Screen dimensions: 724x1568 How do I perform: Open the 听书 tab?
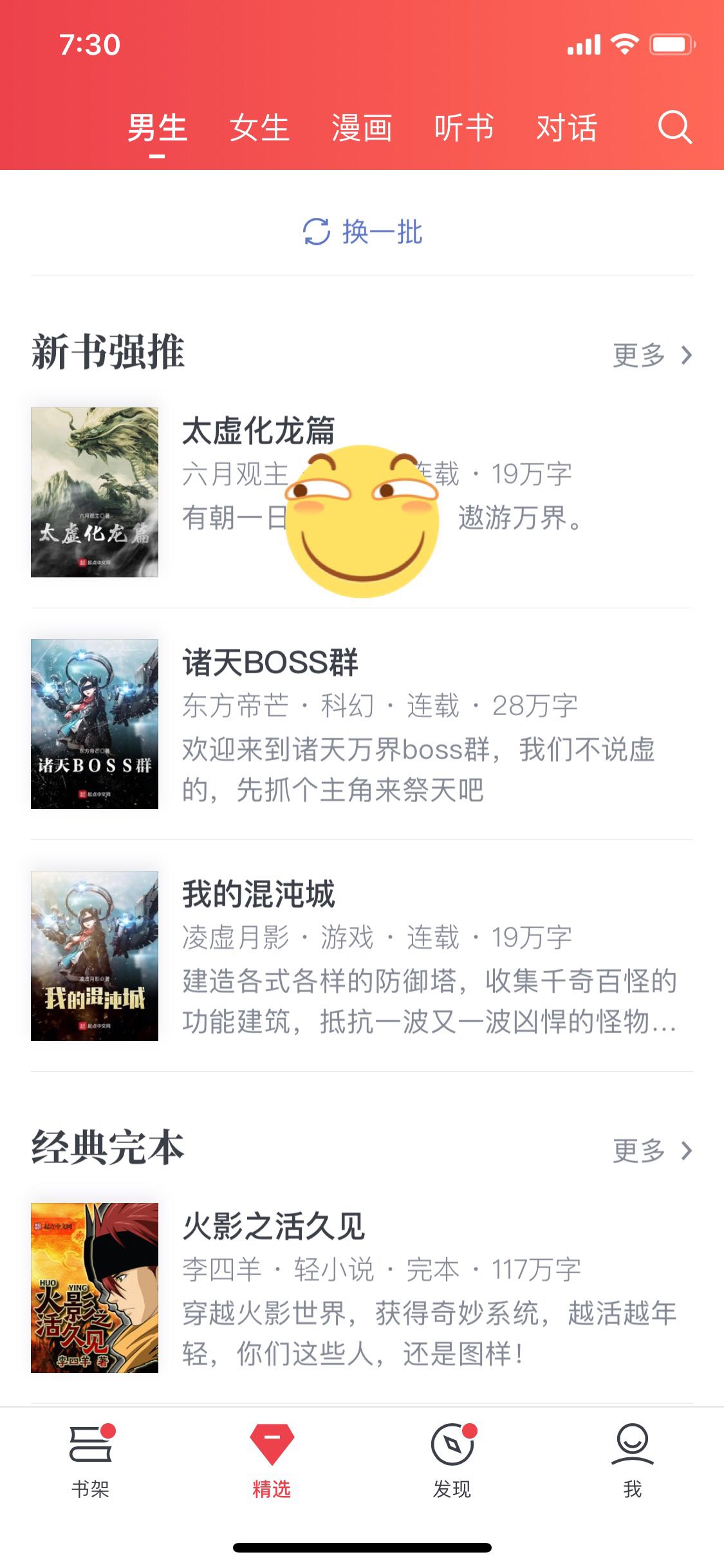[x=464, y=127]
